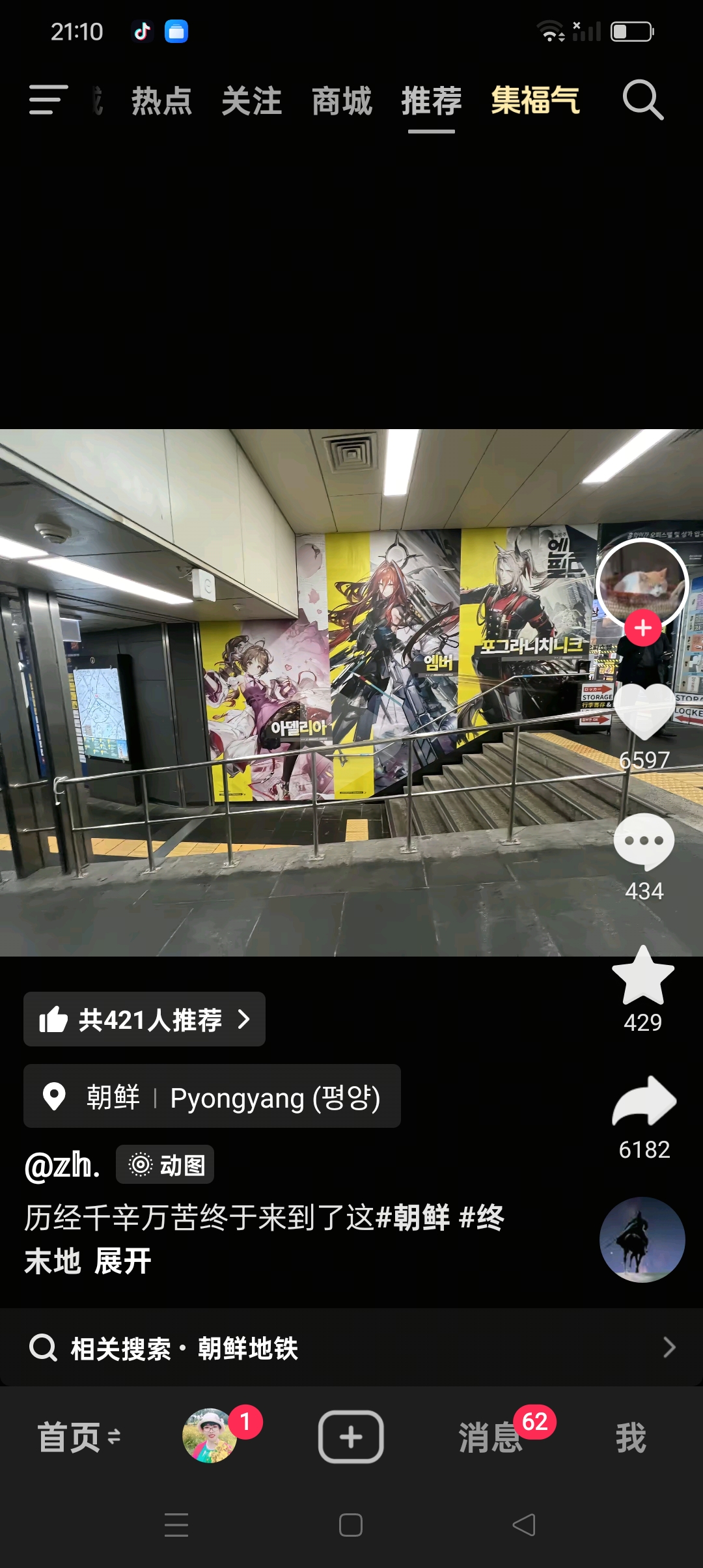Open the search magnifier icon
The height and width of the screenshot is (1568, 703).
tap(643, 100)
